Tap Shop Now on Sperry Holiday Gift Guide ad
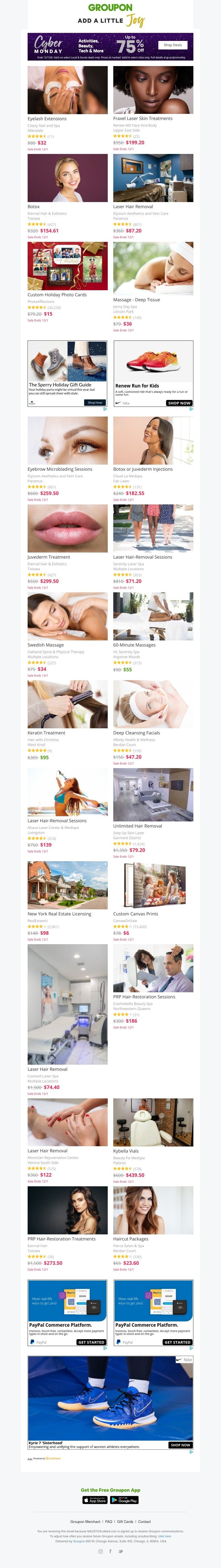The height and width of the screenshot is (1568, 221). [94, 402]
